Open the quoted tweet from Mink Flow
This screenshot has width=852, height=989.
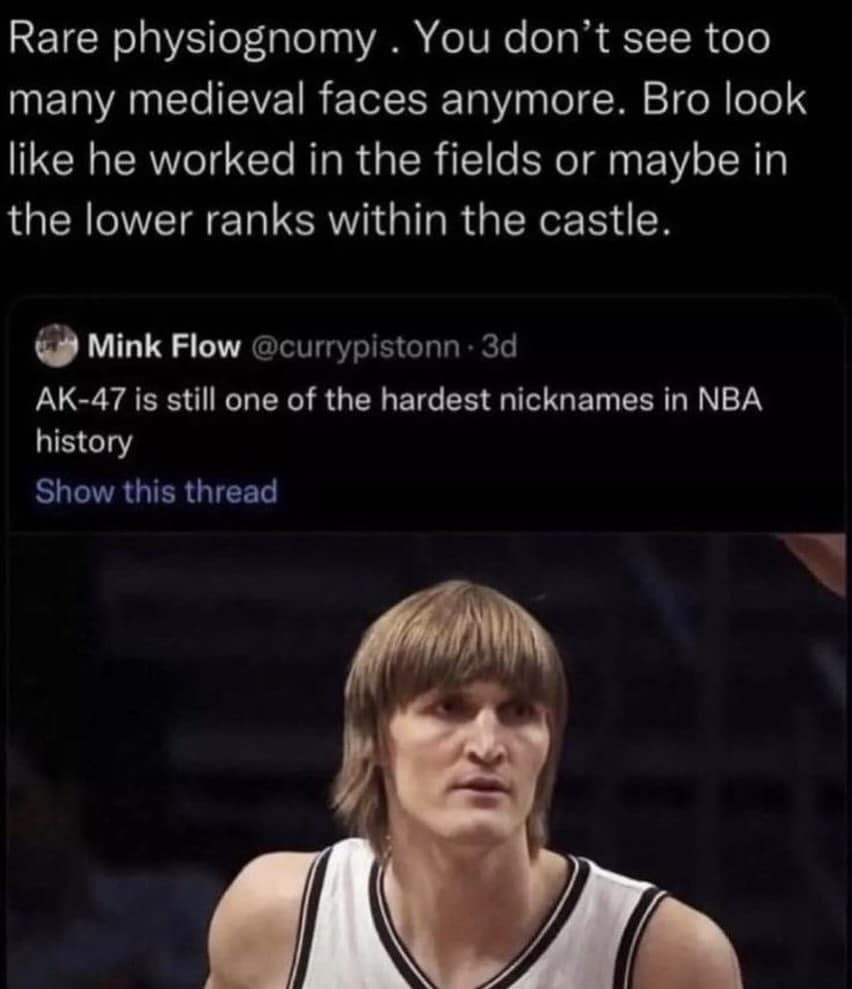pyautogui.click(x=400, y=410)
